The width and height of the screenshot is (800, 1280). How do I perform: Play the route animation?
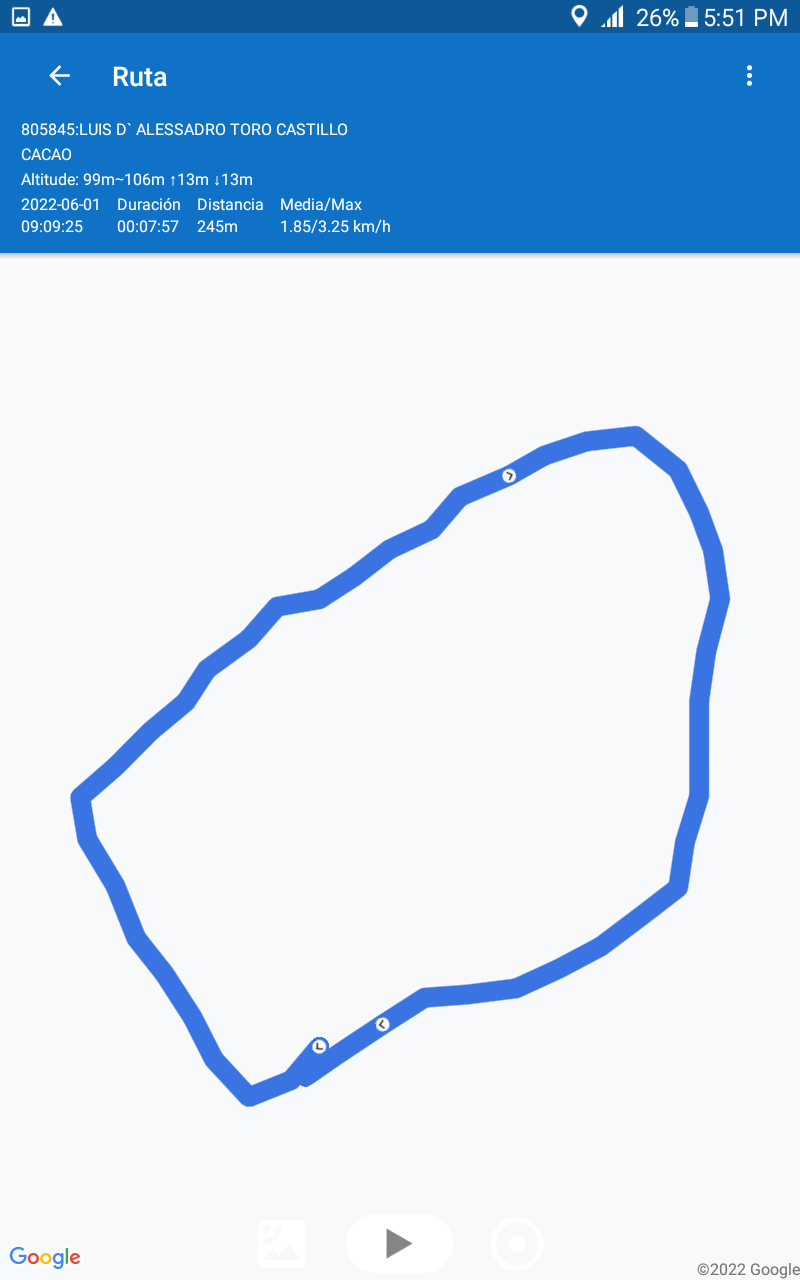399,1243
